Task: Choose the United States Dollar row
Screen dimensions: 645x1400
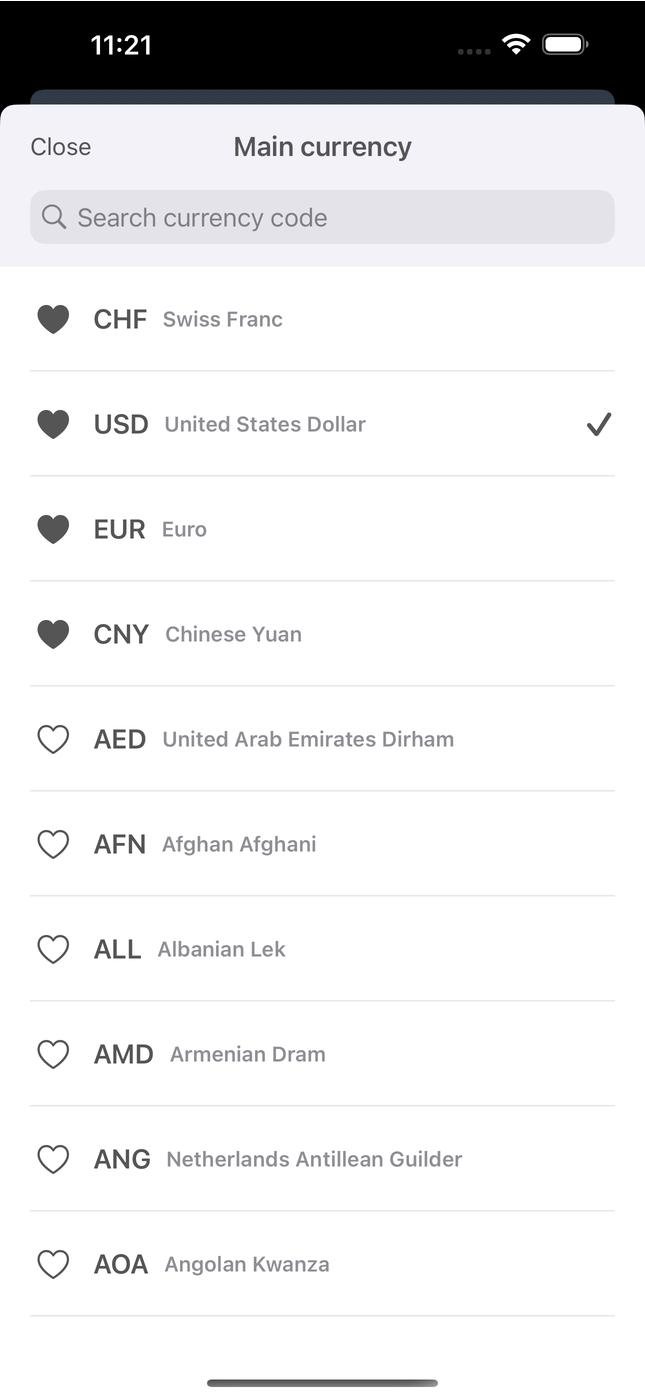Action: point(265,424)
